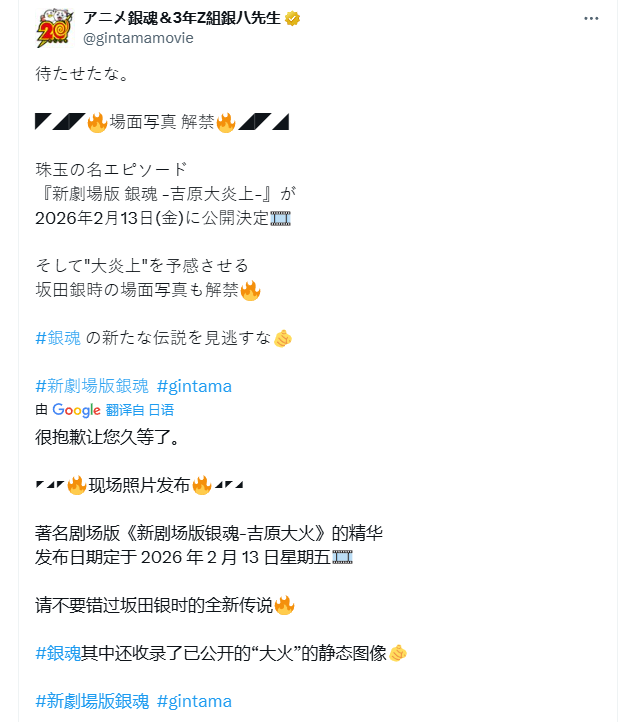620x722 pixels.
Task: Open the #新劇場版銀魂 hashtag under the translation
Action: click(x=92, y=701)
